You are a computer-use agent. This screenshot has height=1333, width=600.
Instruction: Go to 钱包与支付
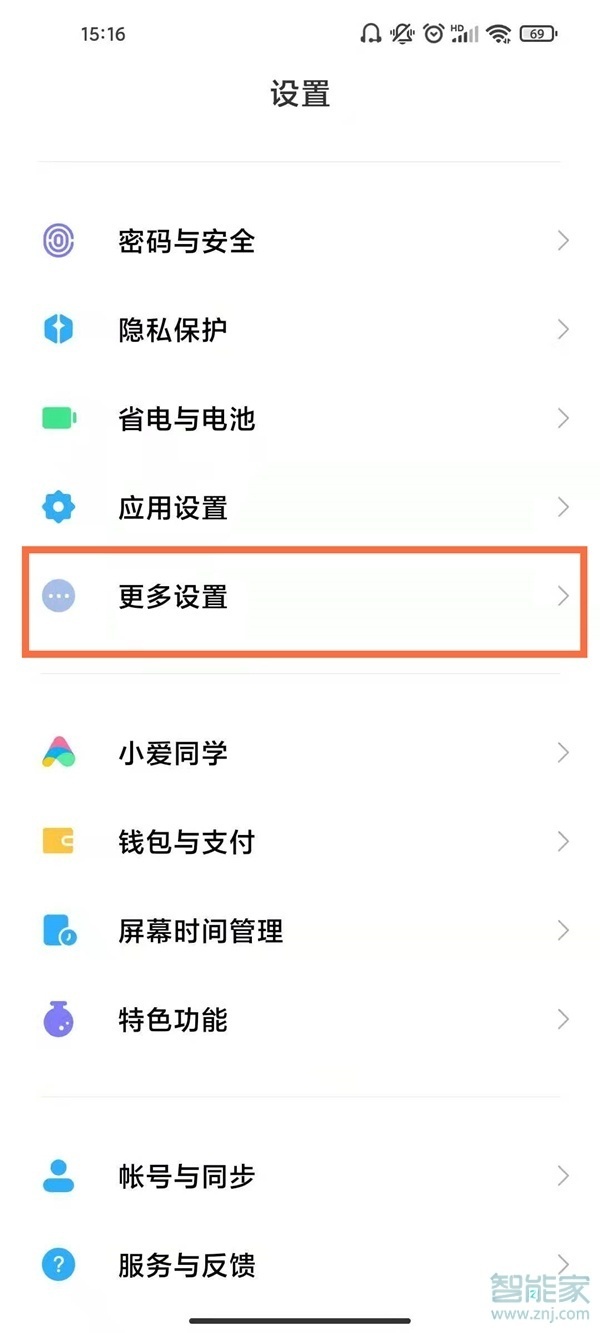coord(187,841)
